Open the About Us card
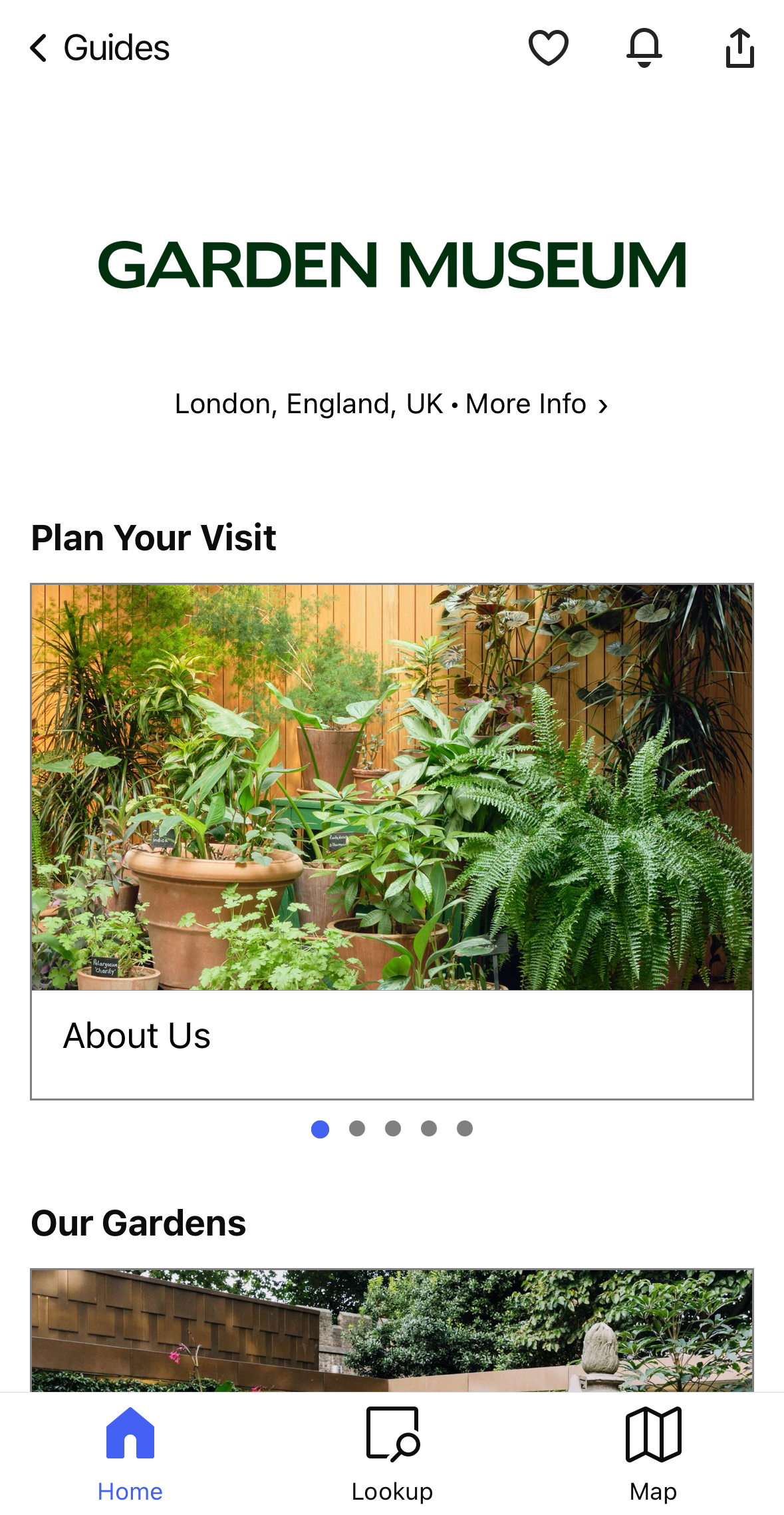Screen dimensions: 784x1515 tap(392, 841)
